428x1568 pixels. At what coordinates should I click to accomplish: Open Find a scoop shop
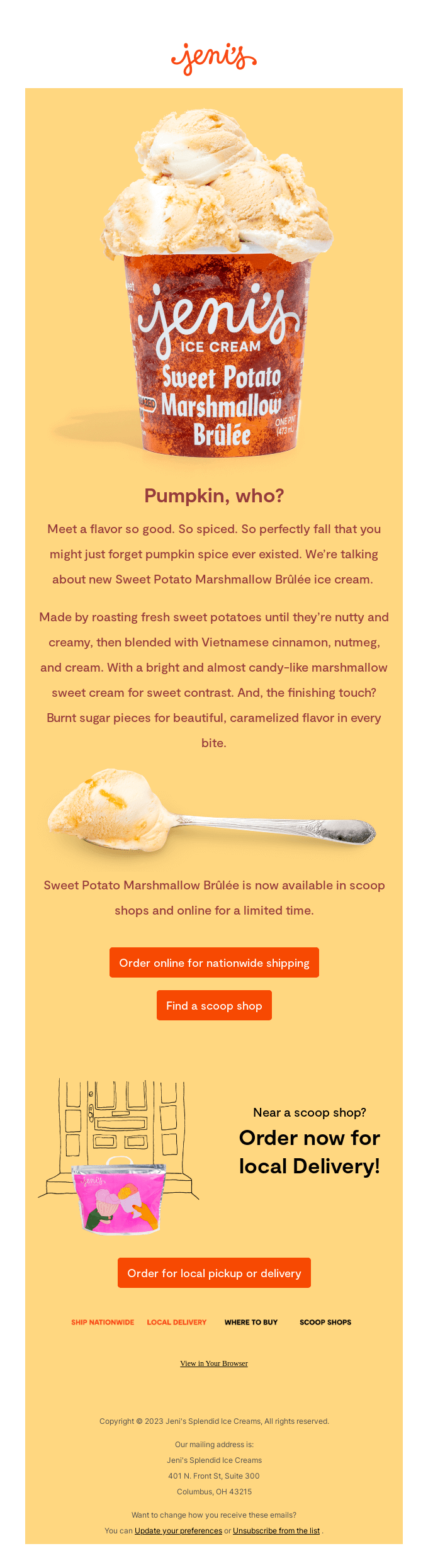tap(214, 1005)
